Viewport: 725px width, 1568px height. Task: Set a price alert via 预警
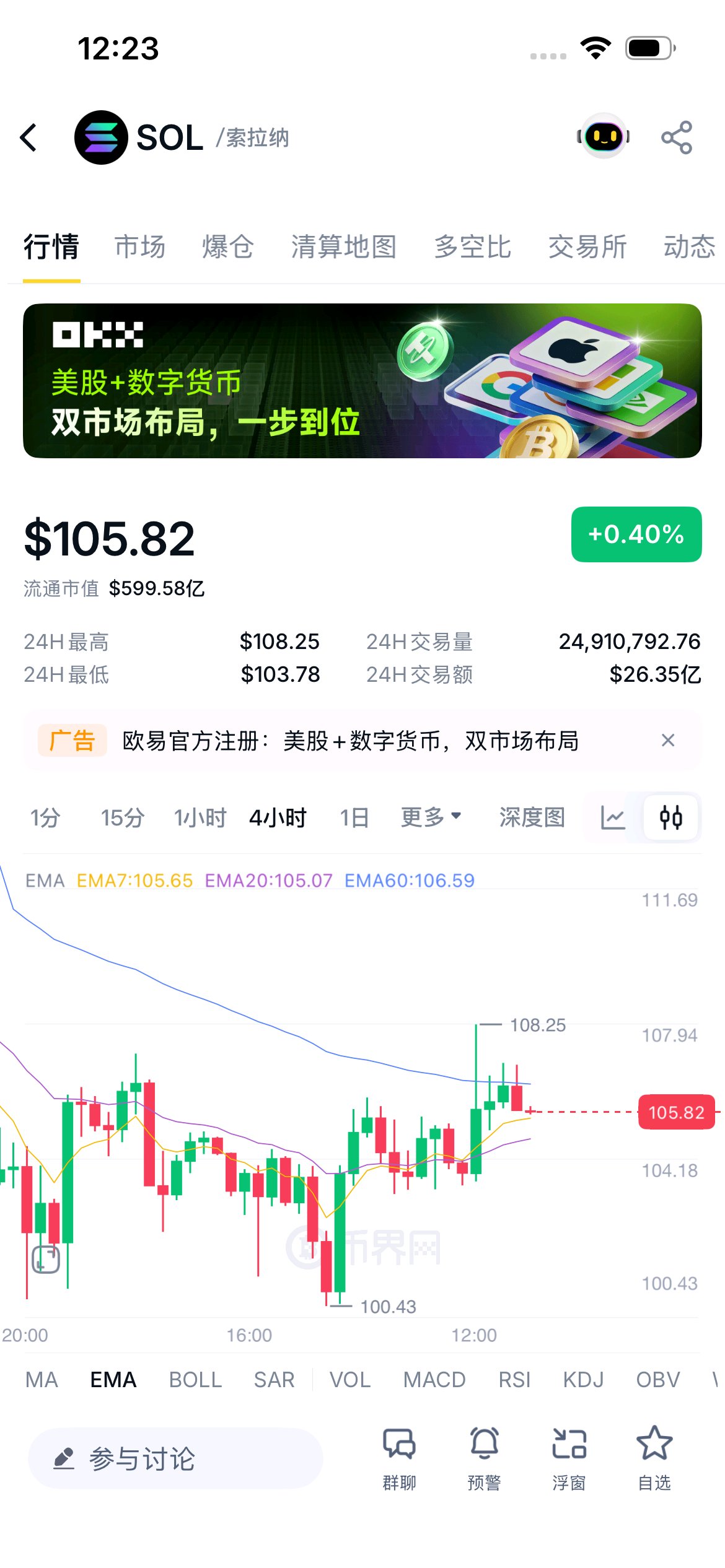(484, 1458)
